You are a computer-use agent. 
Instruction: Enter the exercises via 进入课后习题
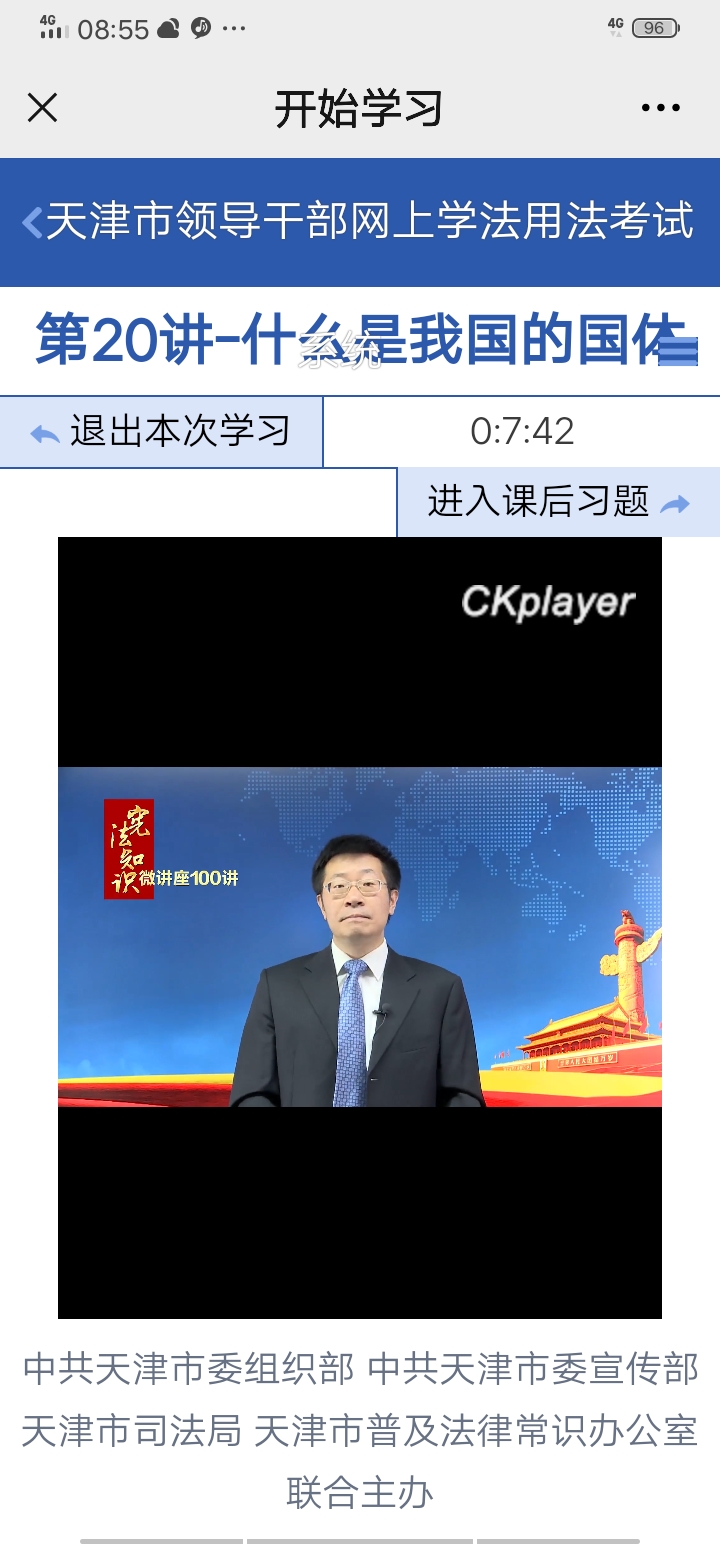(558, 502)
